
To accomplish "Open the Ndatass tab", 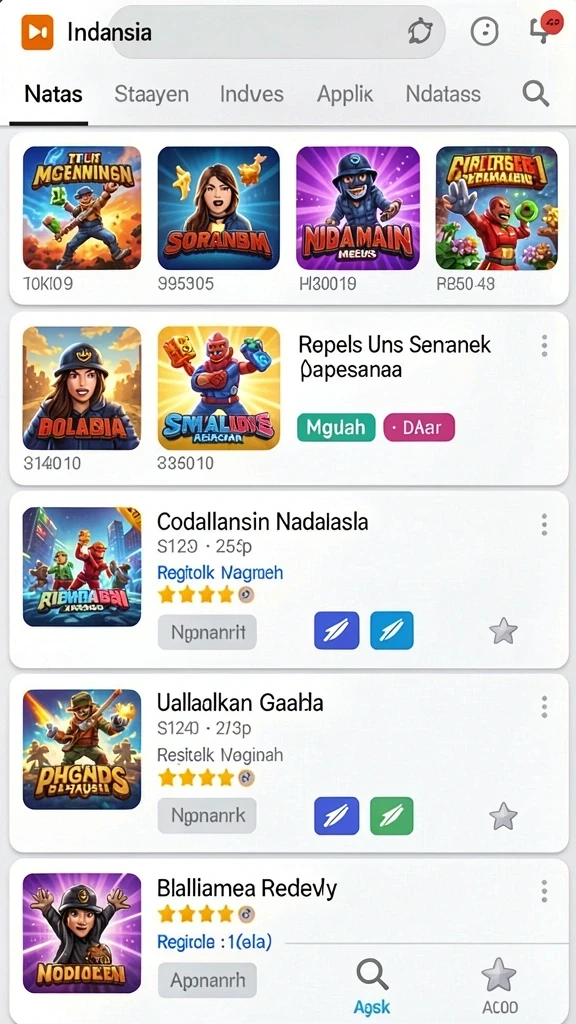I will tap(443, 94).
